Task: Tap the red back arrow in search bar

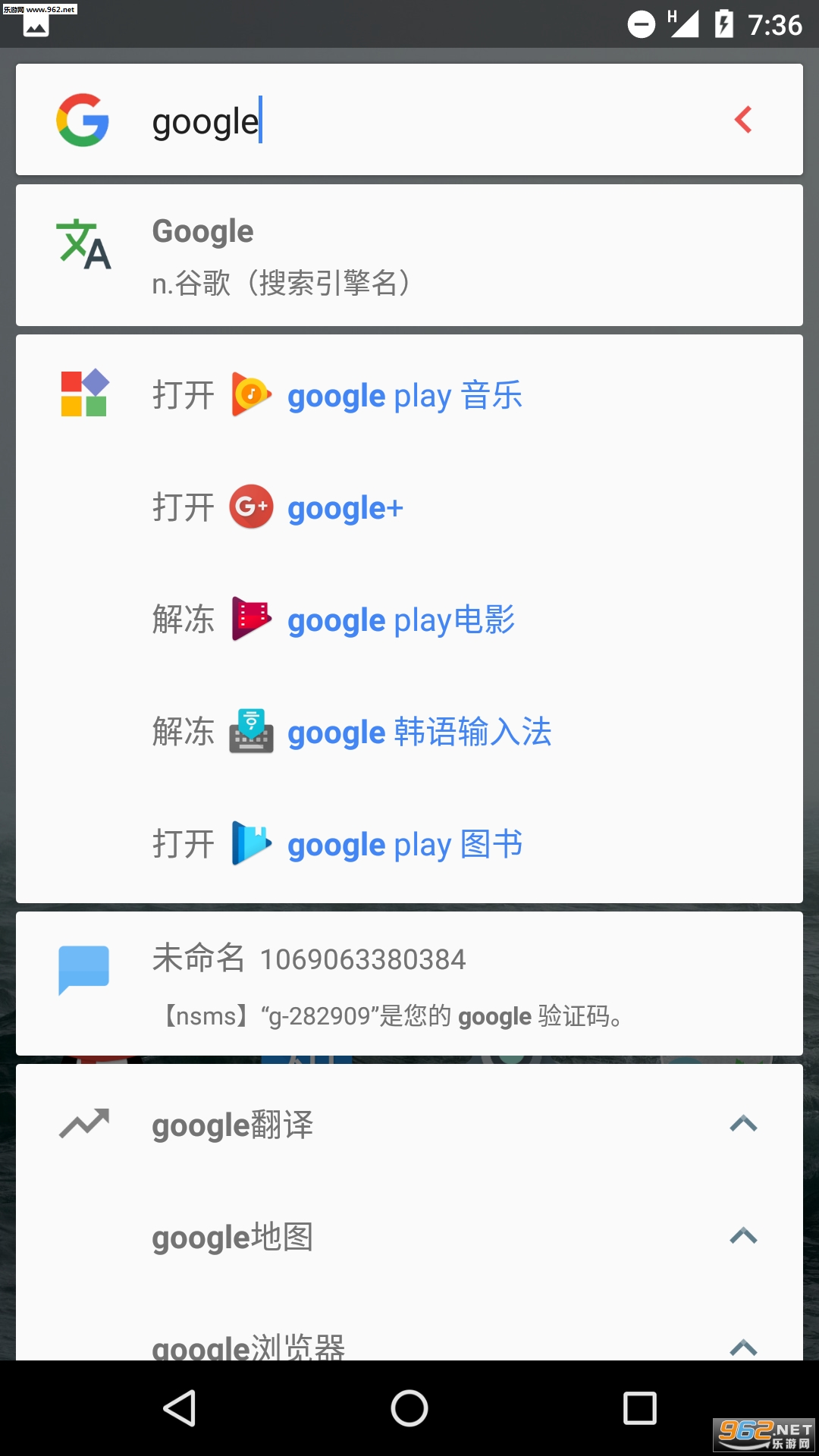Action: (x=743, y=120)
